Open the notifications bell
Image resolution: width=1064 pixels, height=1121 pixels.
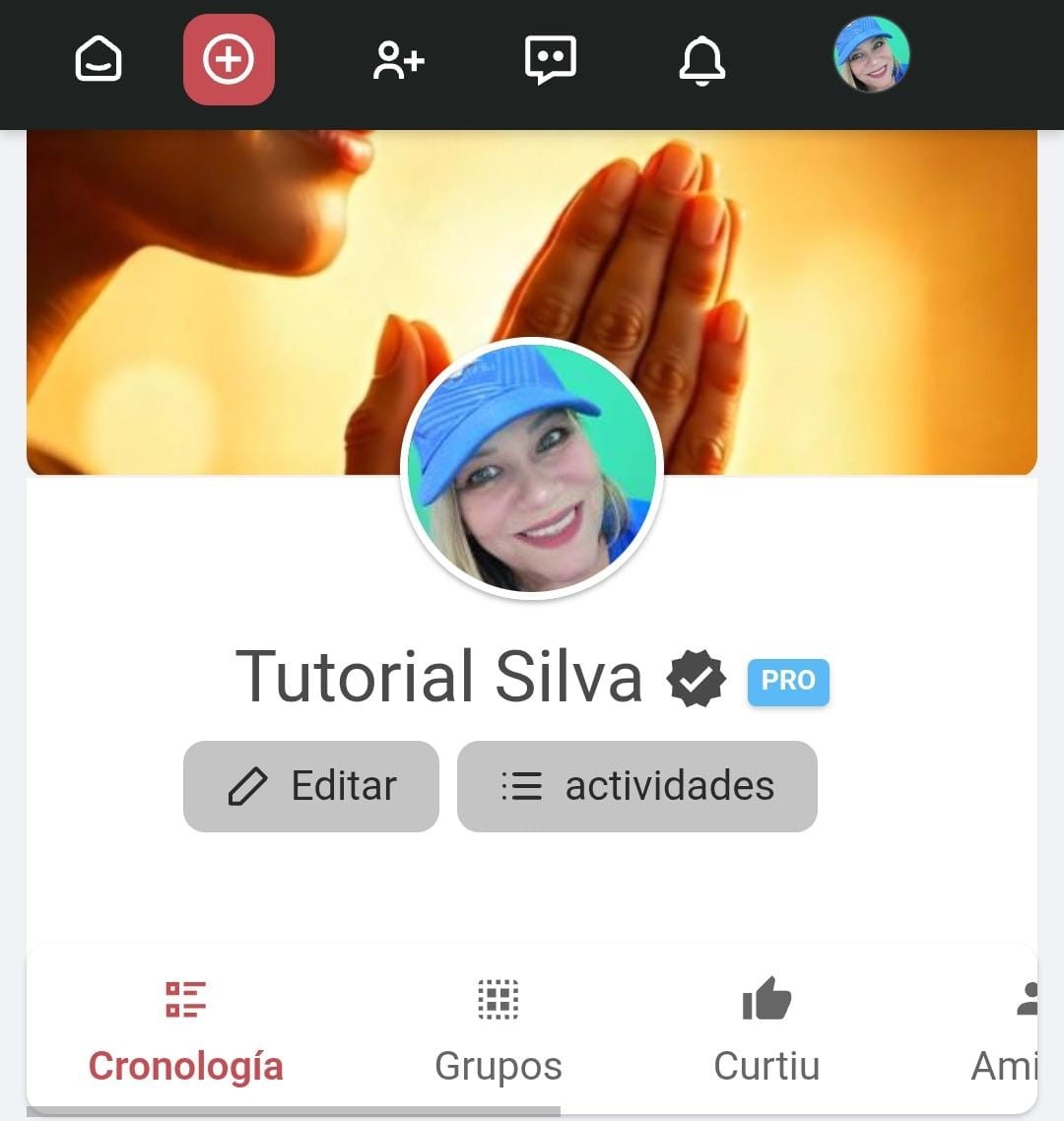pos(702,61)
